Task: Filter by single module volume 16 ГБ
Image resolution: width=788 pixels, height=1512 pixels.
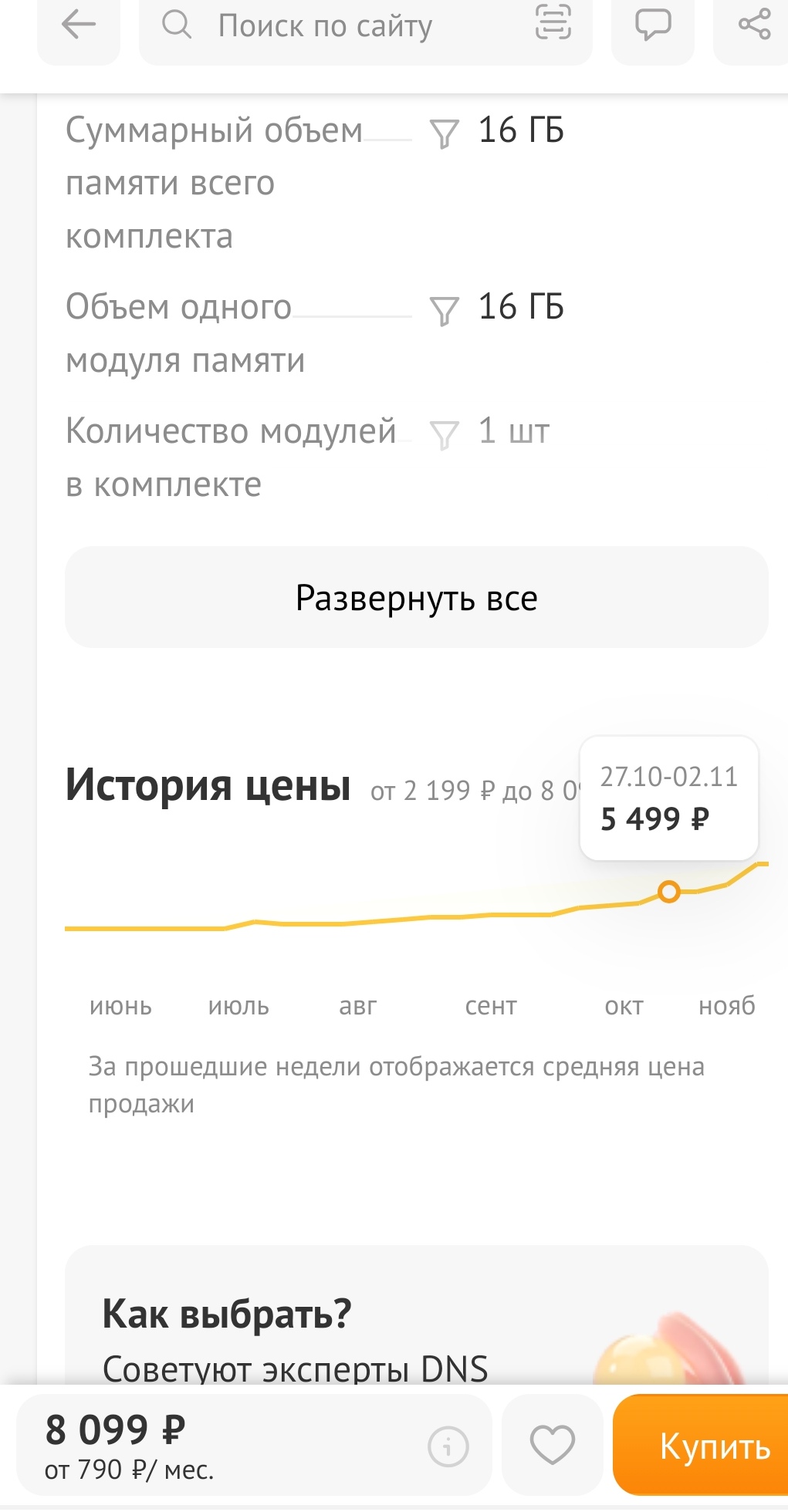Action: pos(444,310)
